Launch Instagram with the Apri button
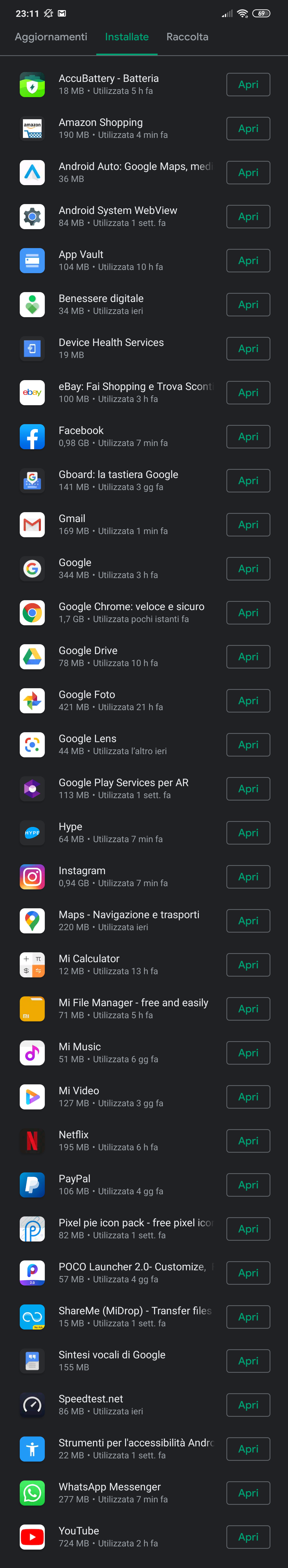This screenshot has height=1568, width=288. (248, 877)
